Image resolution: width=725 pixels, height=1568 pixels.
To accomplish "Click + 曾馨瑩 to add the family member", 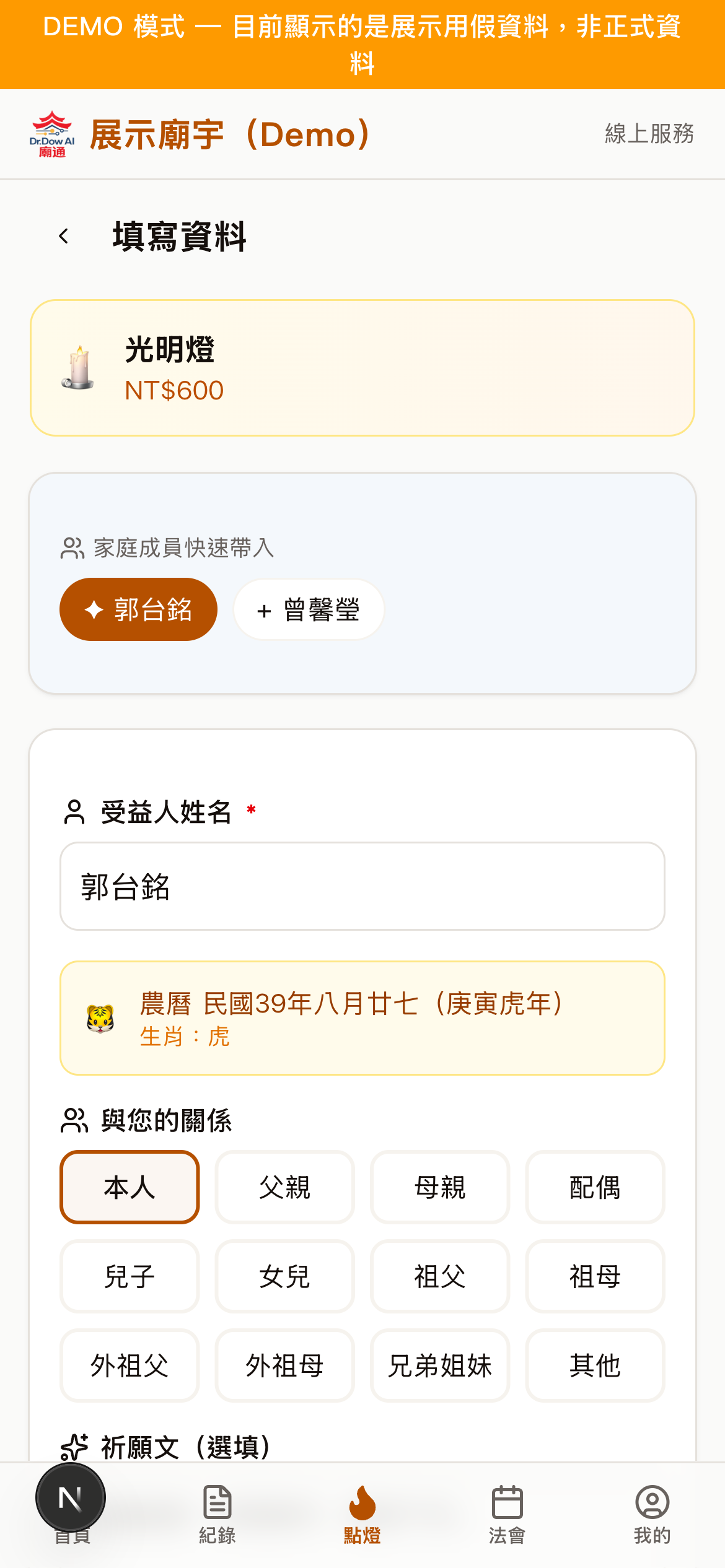I will 308,609.
